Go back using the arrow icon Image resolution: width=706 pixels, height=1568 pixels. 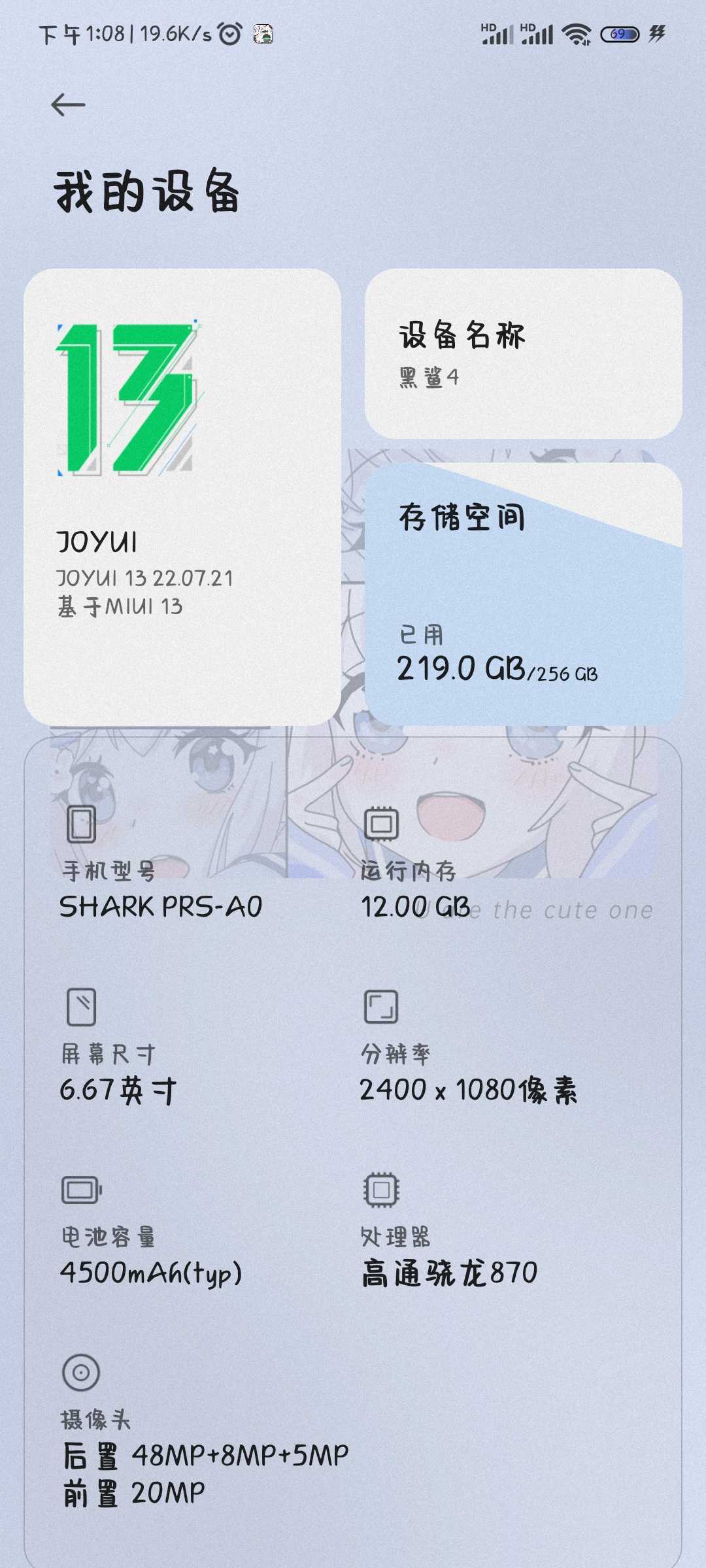pos(68,105)
